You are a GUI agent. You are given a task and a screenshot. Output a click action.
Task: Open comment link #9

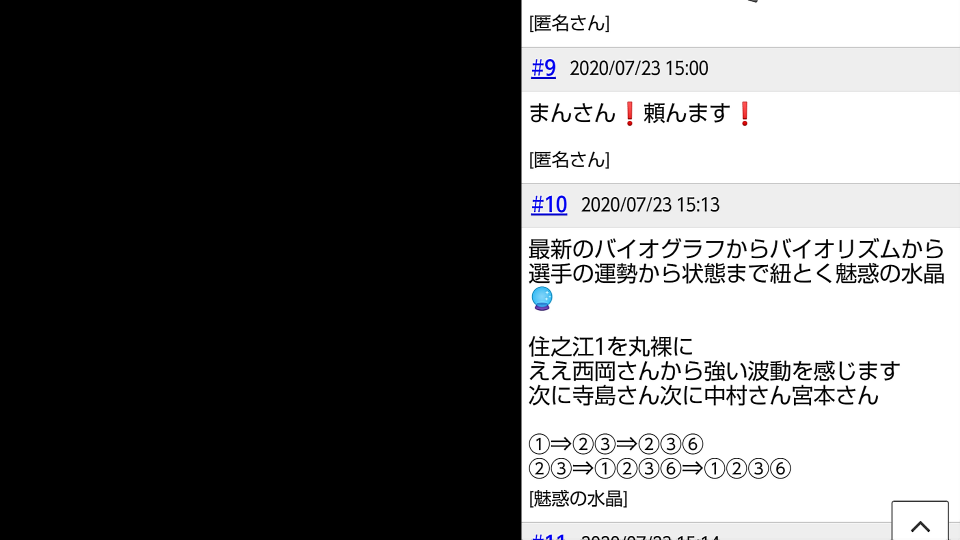click(543, 69)
